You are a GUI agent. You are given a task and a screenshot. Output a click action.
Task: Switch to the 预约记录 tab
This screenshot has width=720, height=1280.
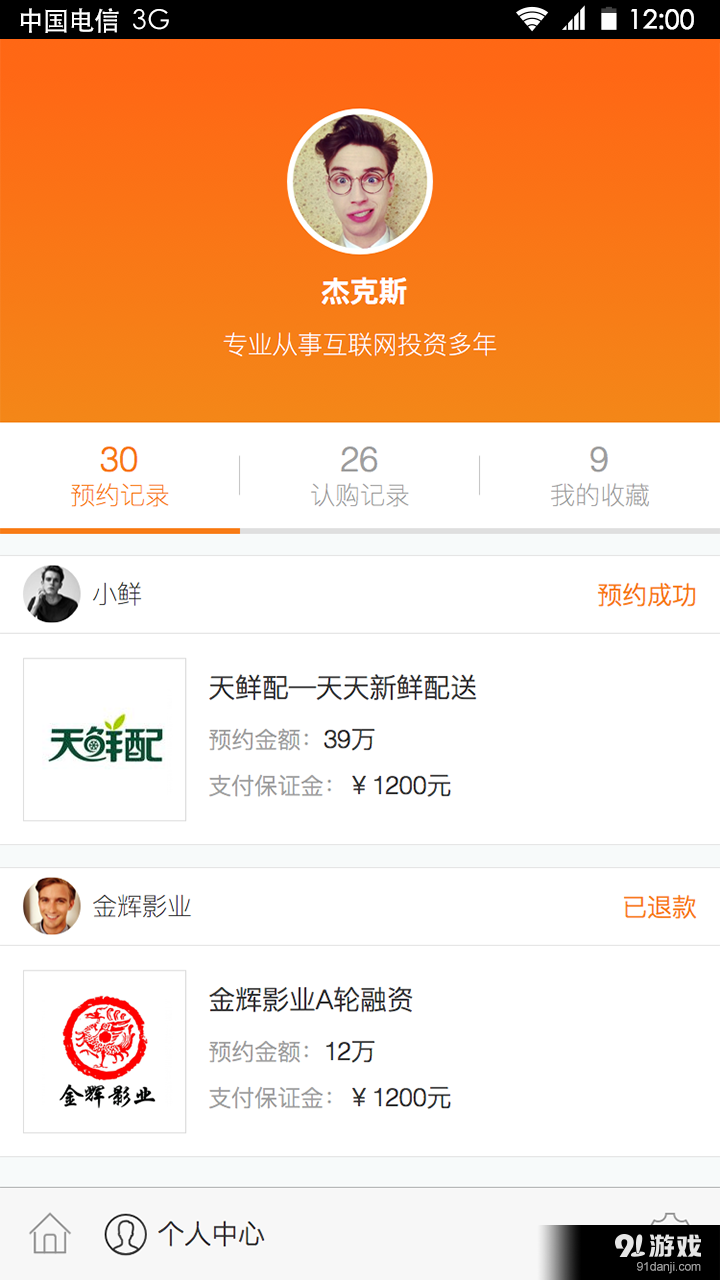click(x=120, y=477)
